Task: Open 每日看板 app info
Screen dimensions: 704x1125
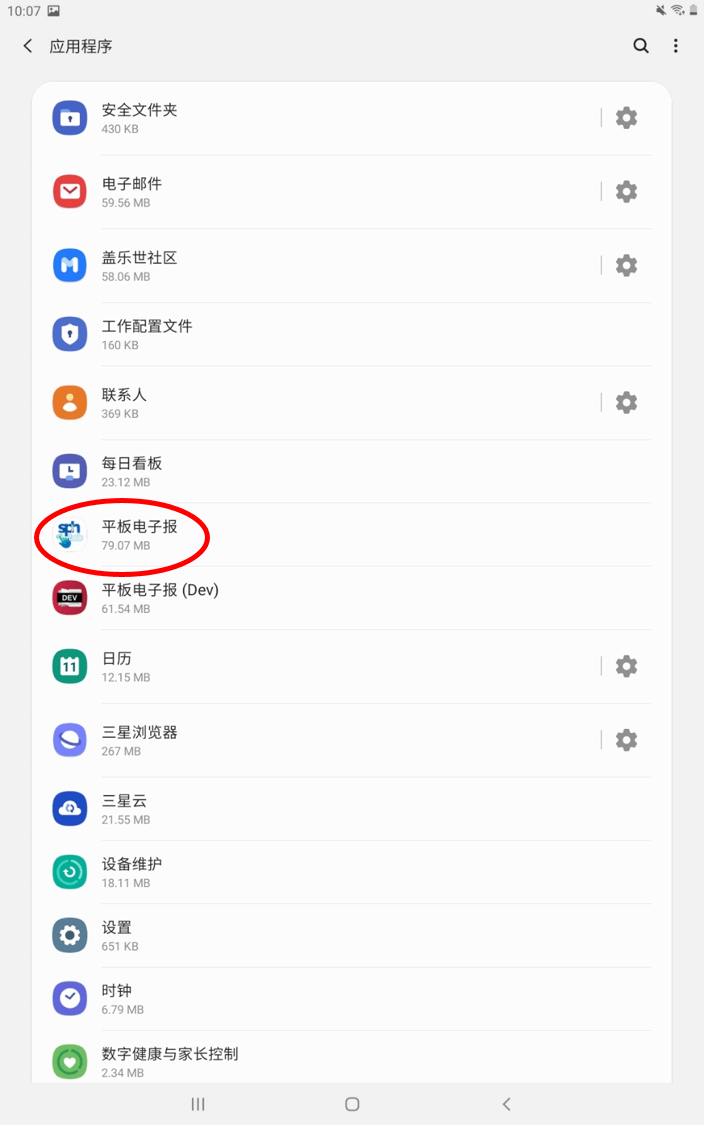Action: 300,471
